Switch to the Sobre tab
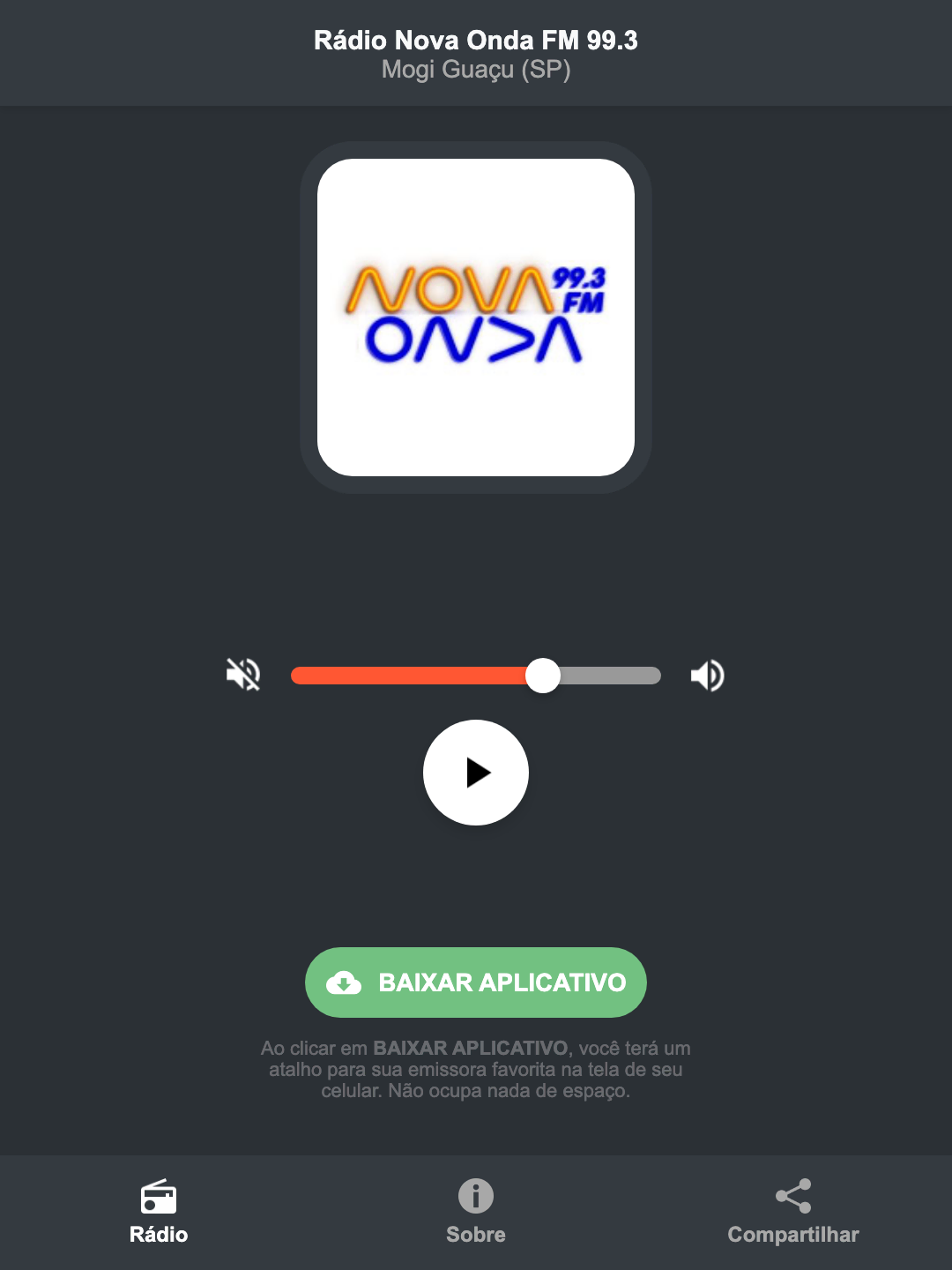 click(x=475, y=1234)
